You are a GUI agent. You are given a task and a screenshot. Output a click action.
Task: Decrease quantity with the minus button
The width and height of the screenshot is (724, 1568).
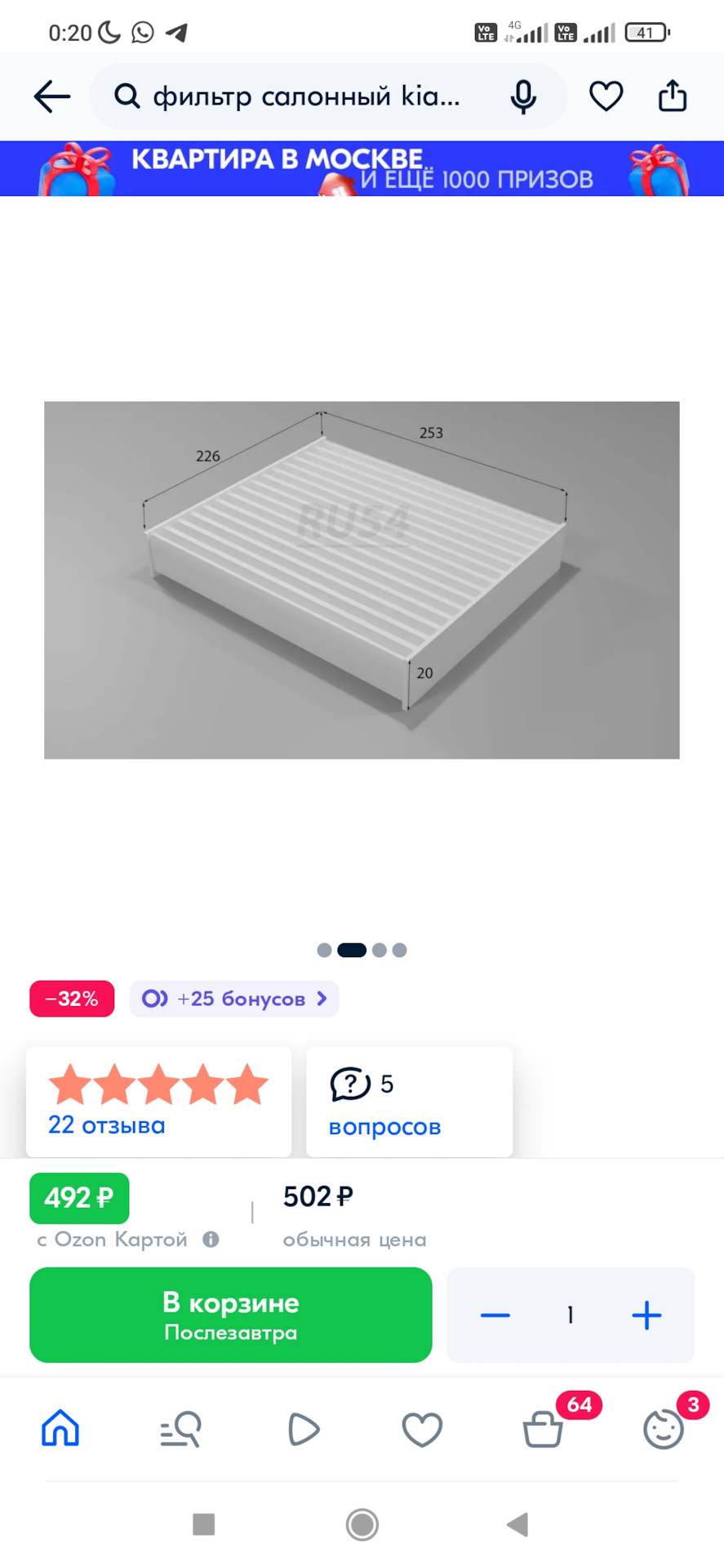495,1315
